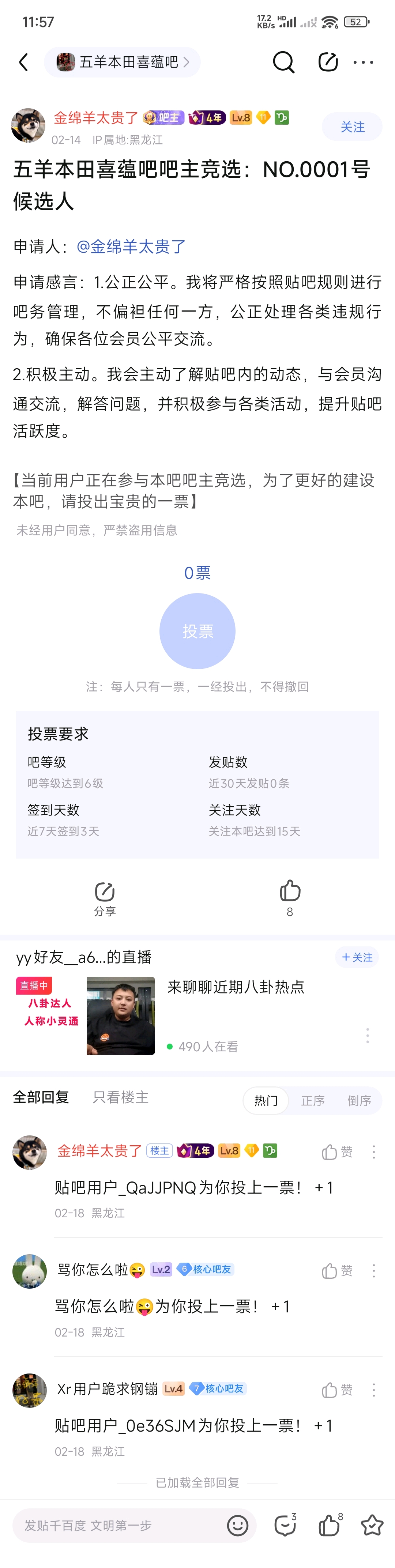Share this post via 分享
Screen dimensions: 395x1568
105,899
